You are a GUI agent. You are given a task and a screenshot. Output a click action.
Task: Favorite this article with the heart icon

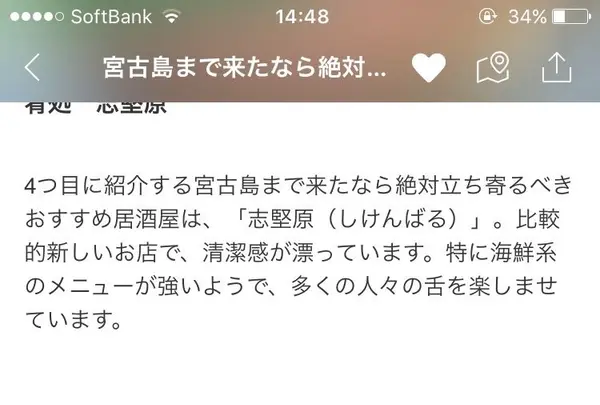click(x=428, y=68)
